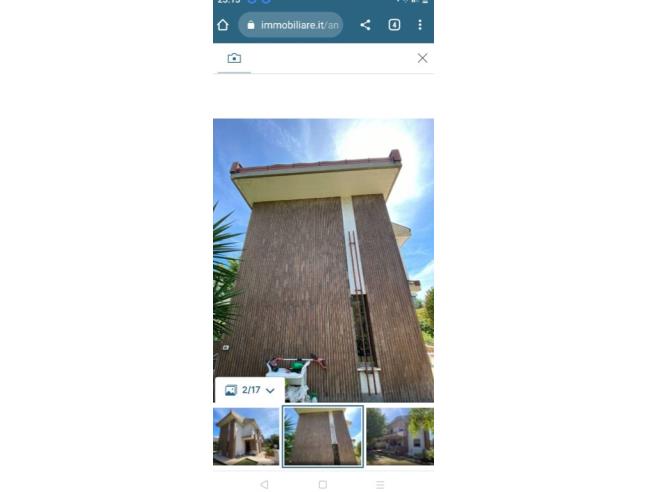
Task: Tap the system home button
Action: 322,484
